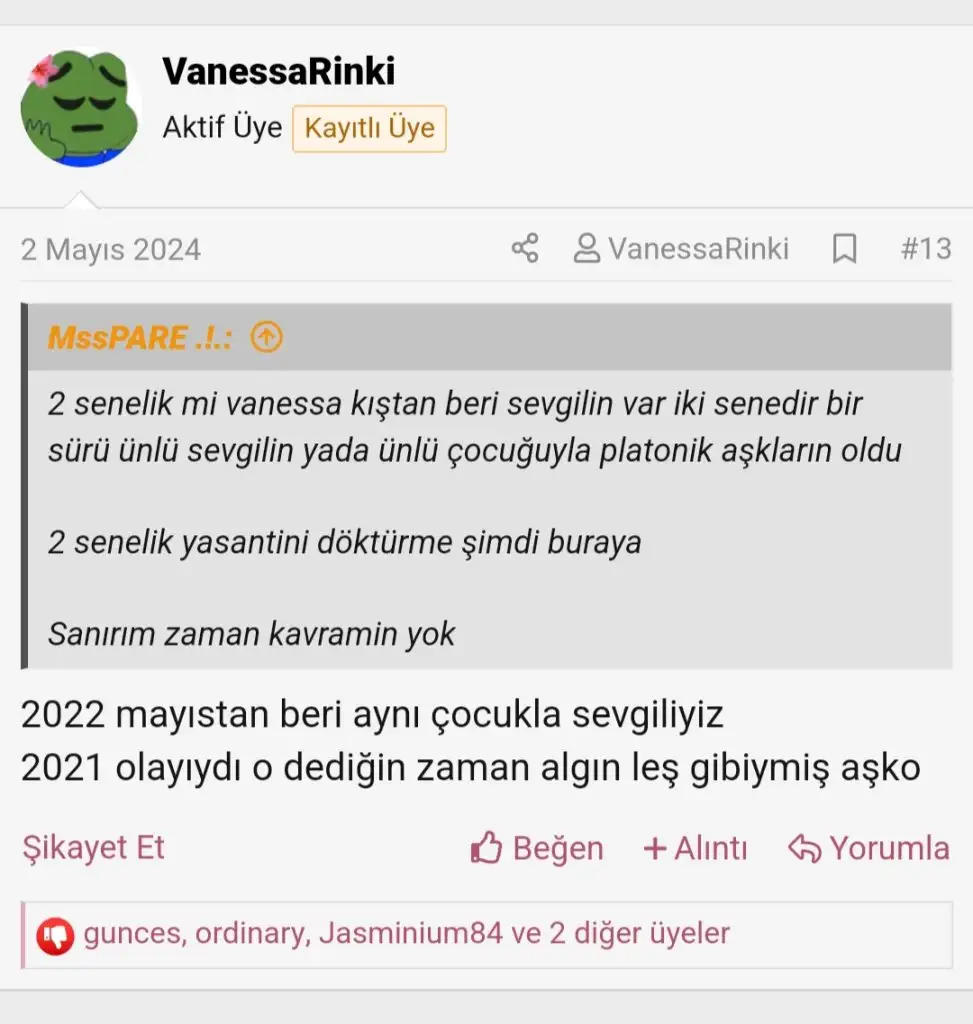Bookmark post #13
Screen dimensions: 973x1024
(x=845, y=248)
